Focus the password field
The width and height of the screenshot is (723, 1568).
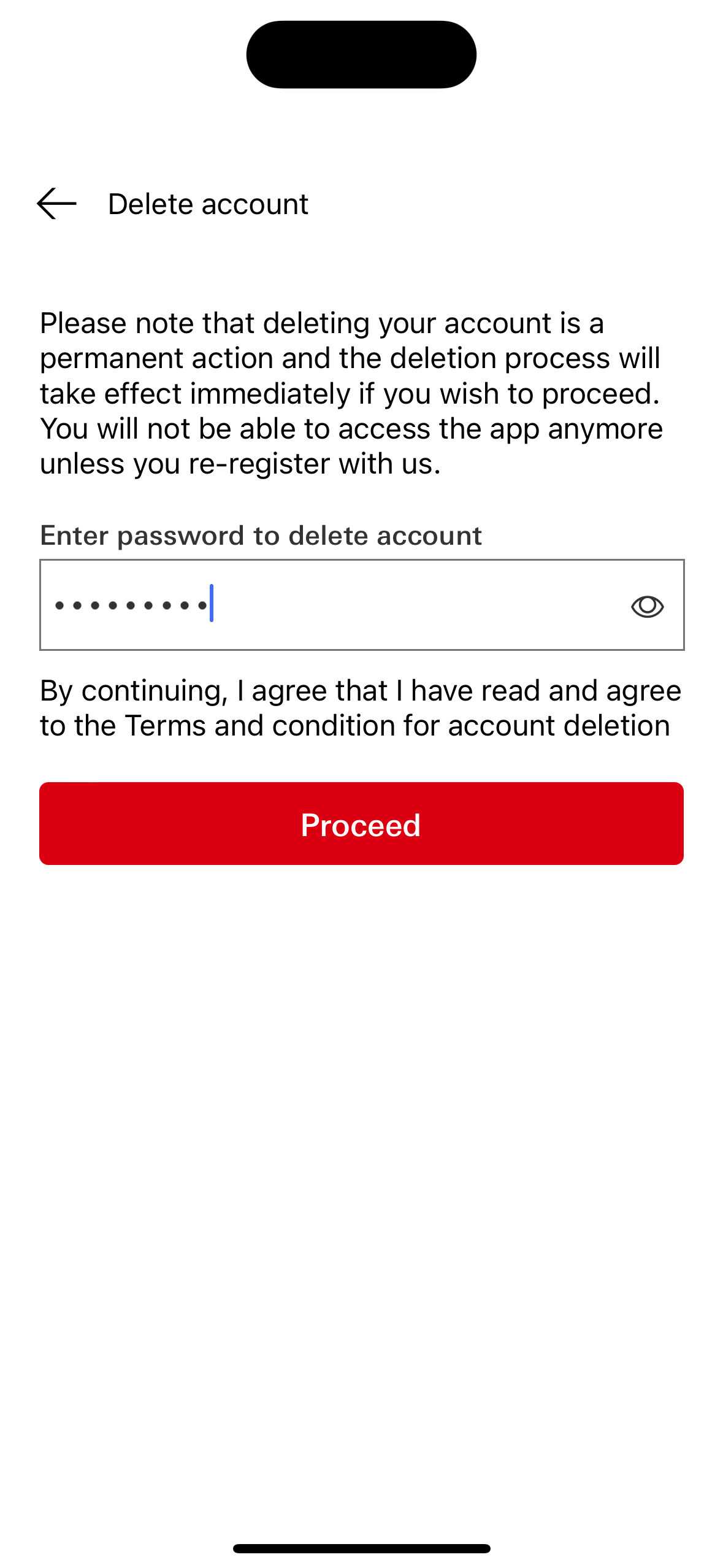pos(331,605)
